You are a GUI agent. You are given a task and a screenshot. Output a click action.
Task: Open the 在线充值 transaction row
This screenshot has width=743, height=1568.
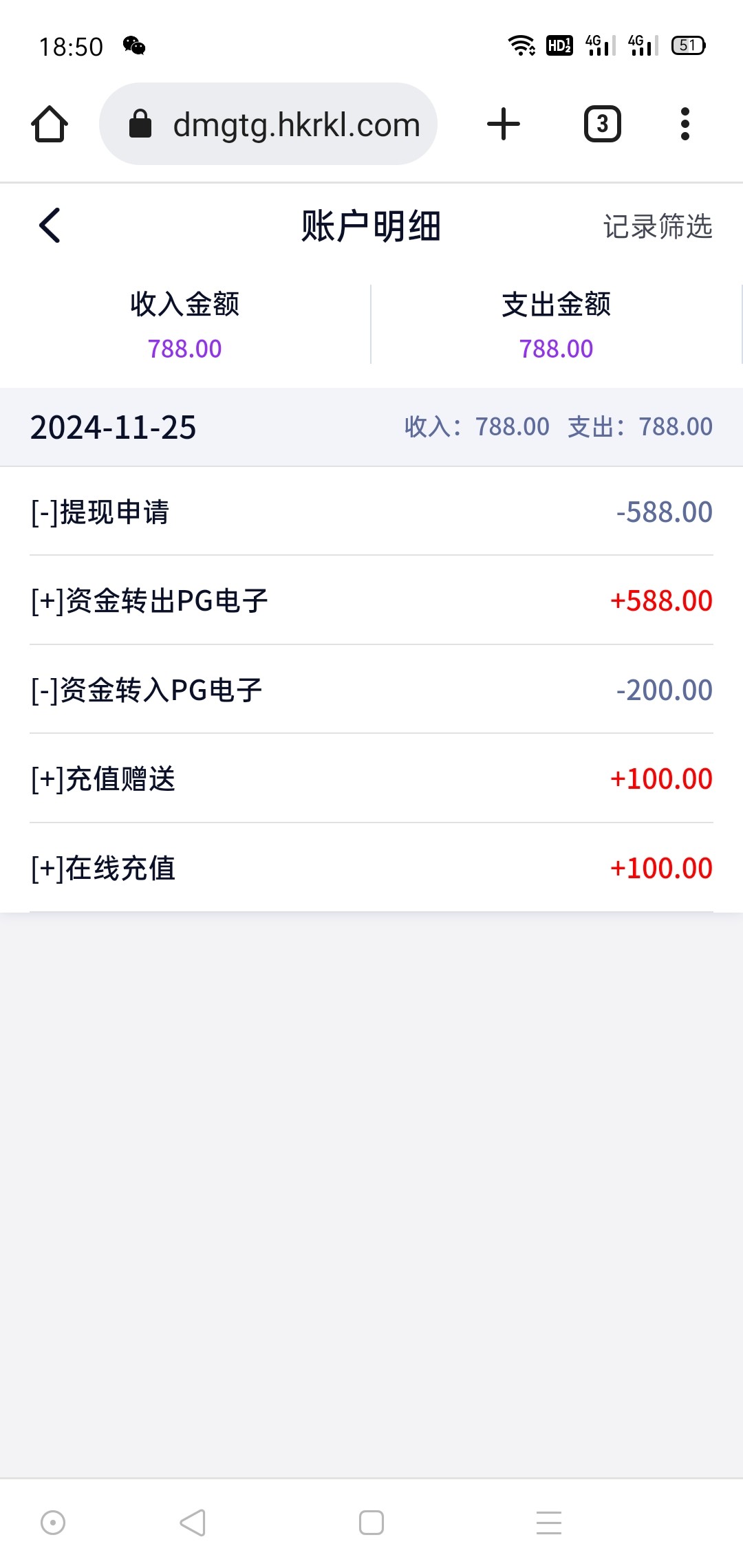371,868
